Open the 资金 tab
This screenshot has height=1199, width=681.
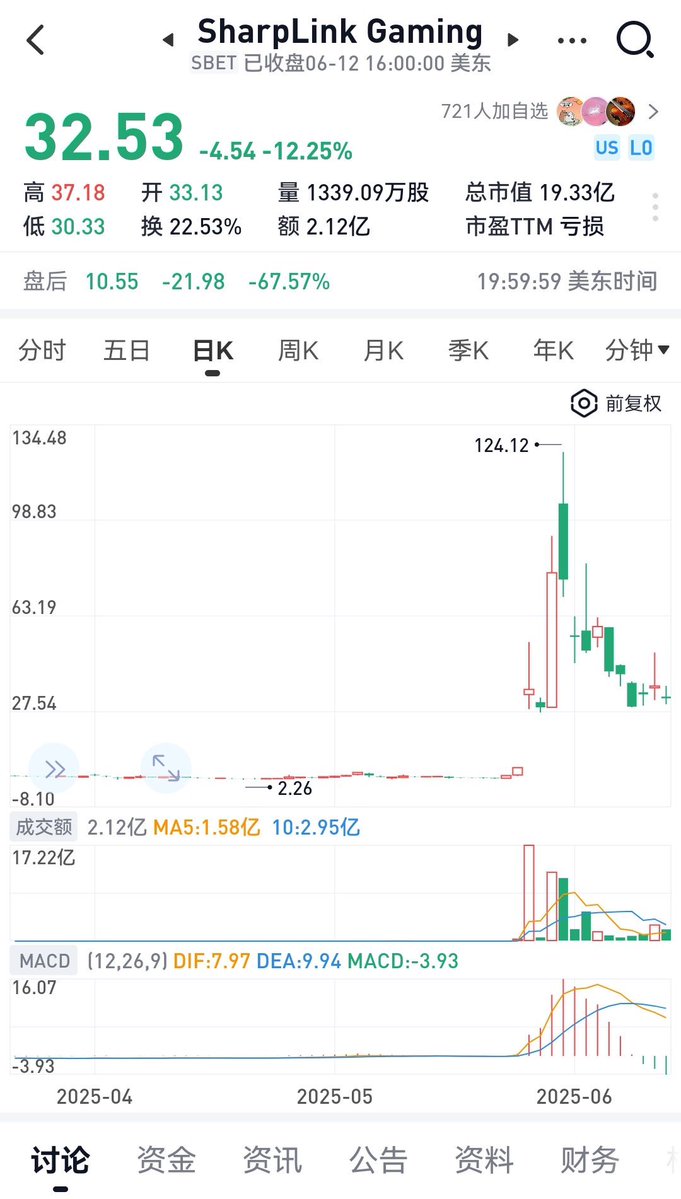coord(166,1159)
